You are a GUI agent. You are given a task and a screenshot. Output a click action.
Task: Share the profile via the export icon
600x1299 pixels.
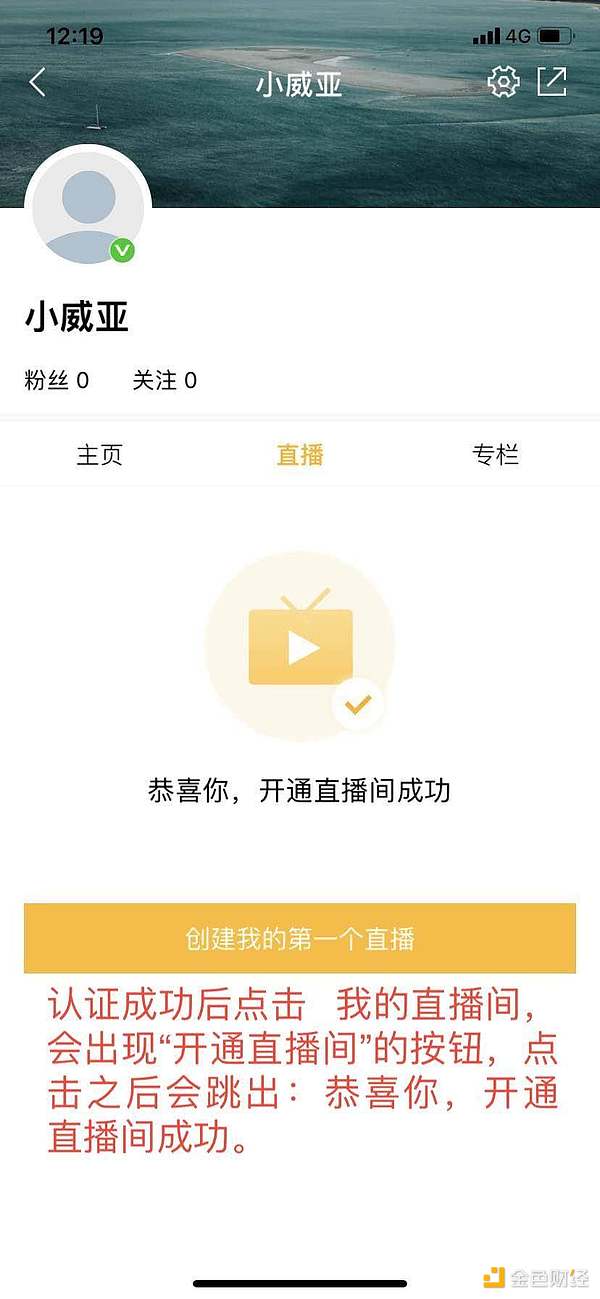point(552,82)
